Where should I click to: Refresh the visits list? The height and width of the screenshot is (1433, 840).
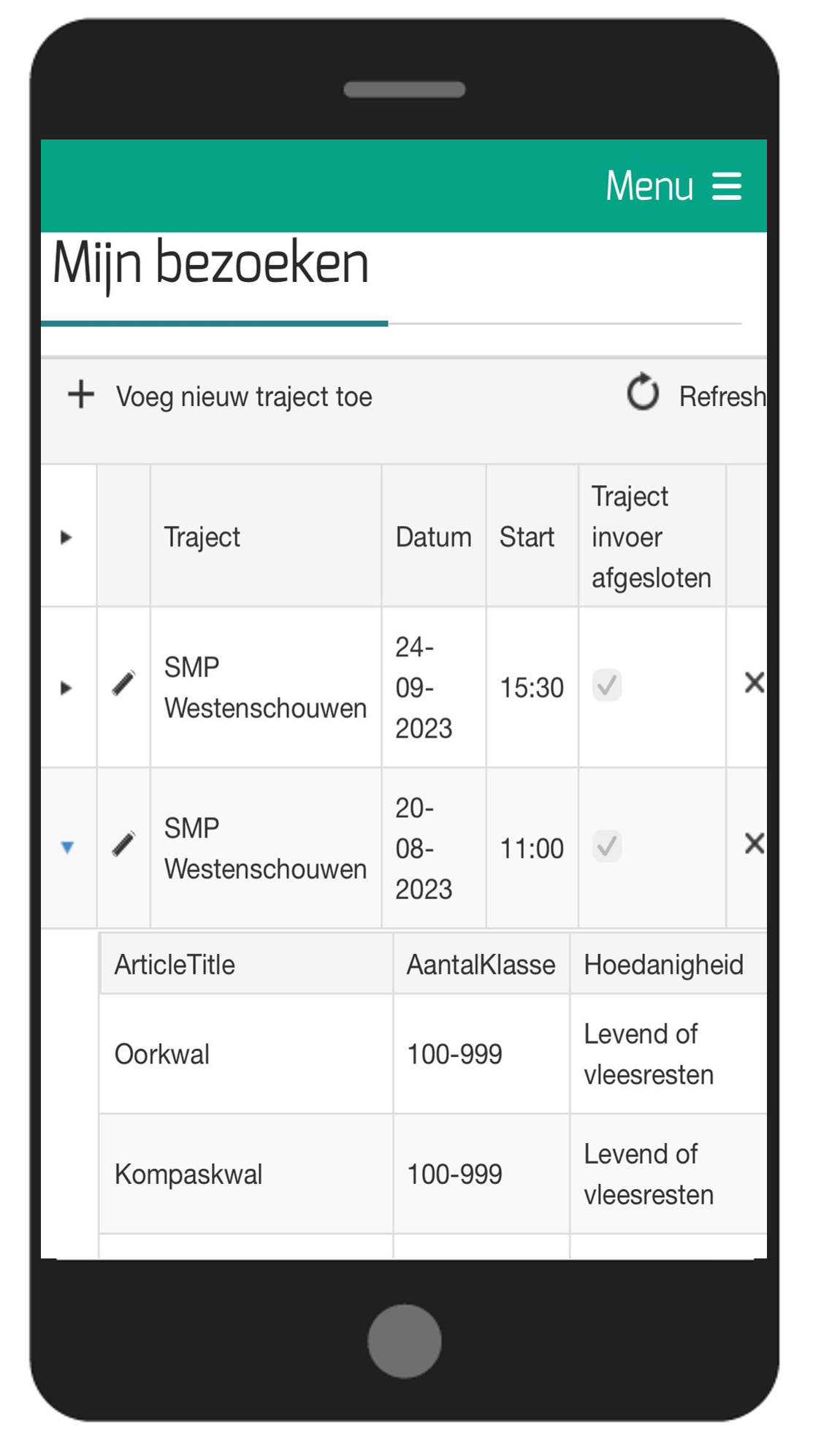click(695, 395)
